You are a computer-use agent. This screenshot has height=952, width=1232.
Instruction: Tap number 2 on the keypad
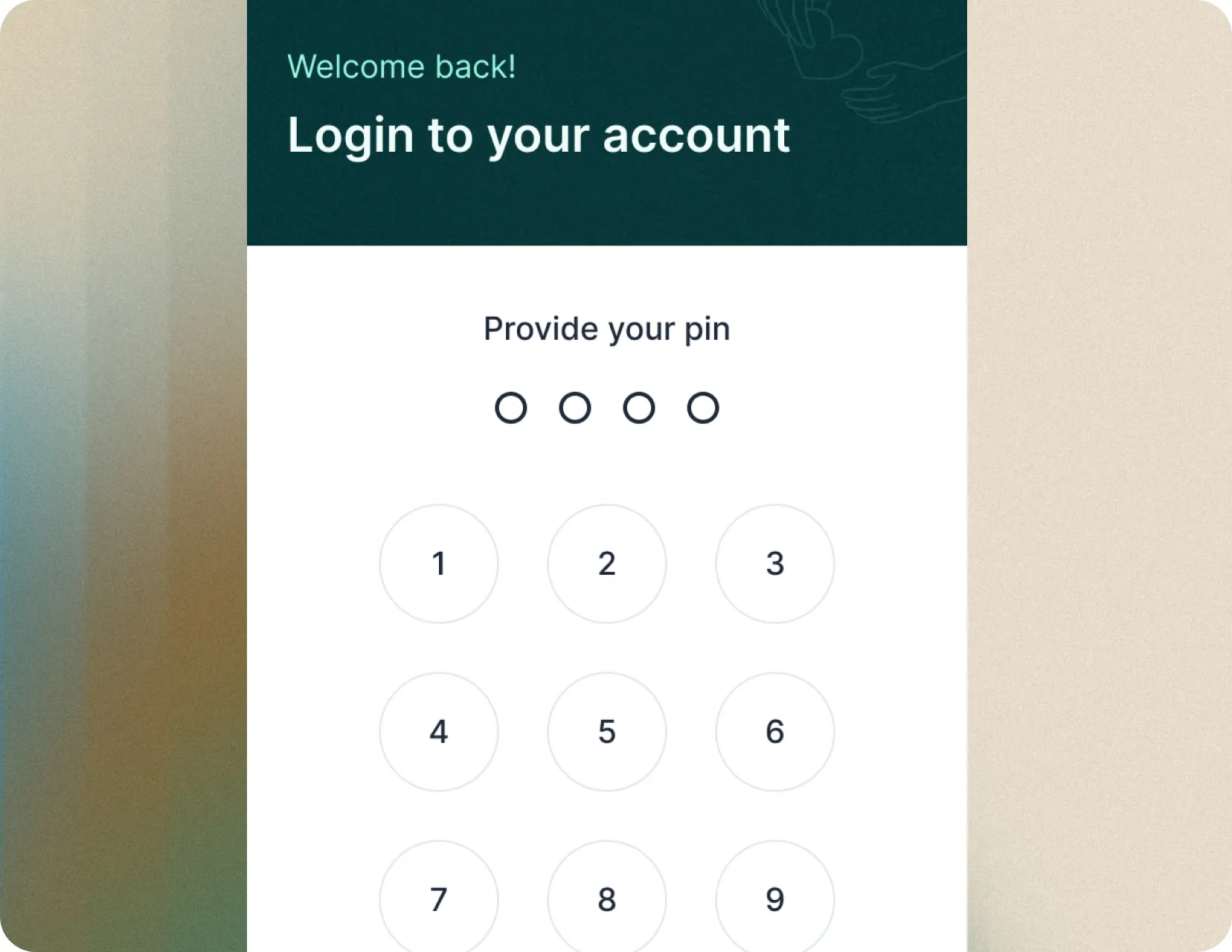point(607,564)
